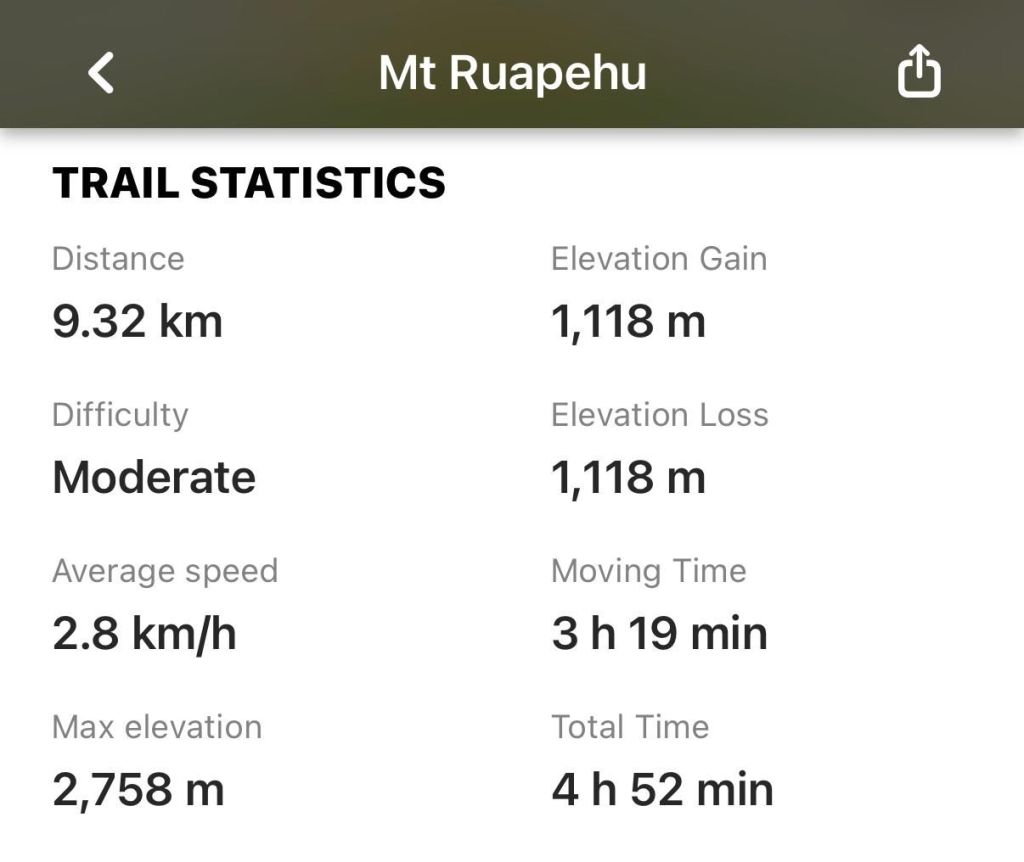Share the Mt Ruapehu trail
This screenshot has width=1024, height=862.
point(918,73)
